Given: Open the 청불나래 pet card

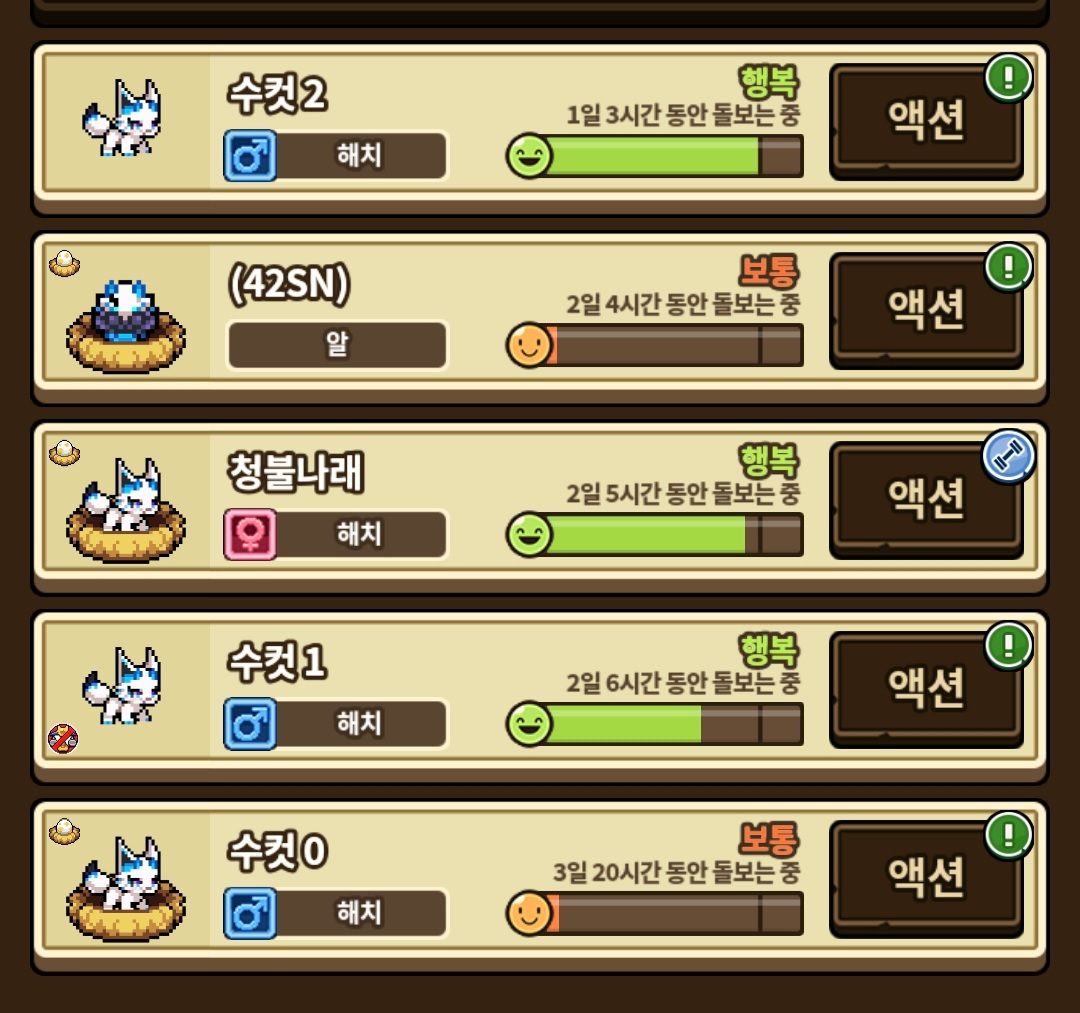Looking at the screenshot, I should 540,508.
